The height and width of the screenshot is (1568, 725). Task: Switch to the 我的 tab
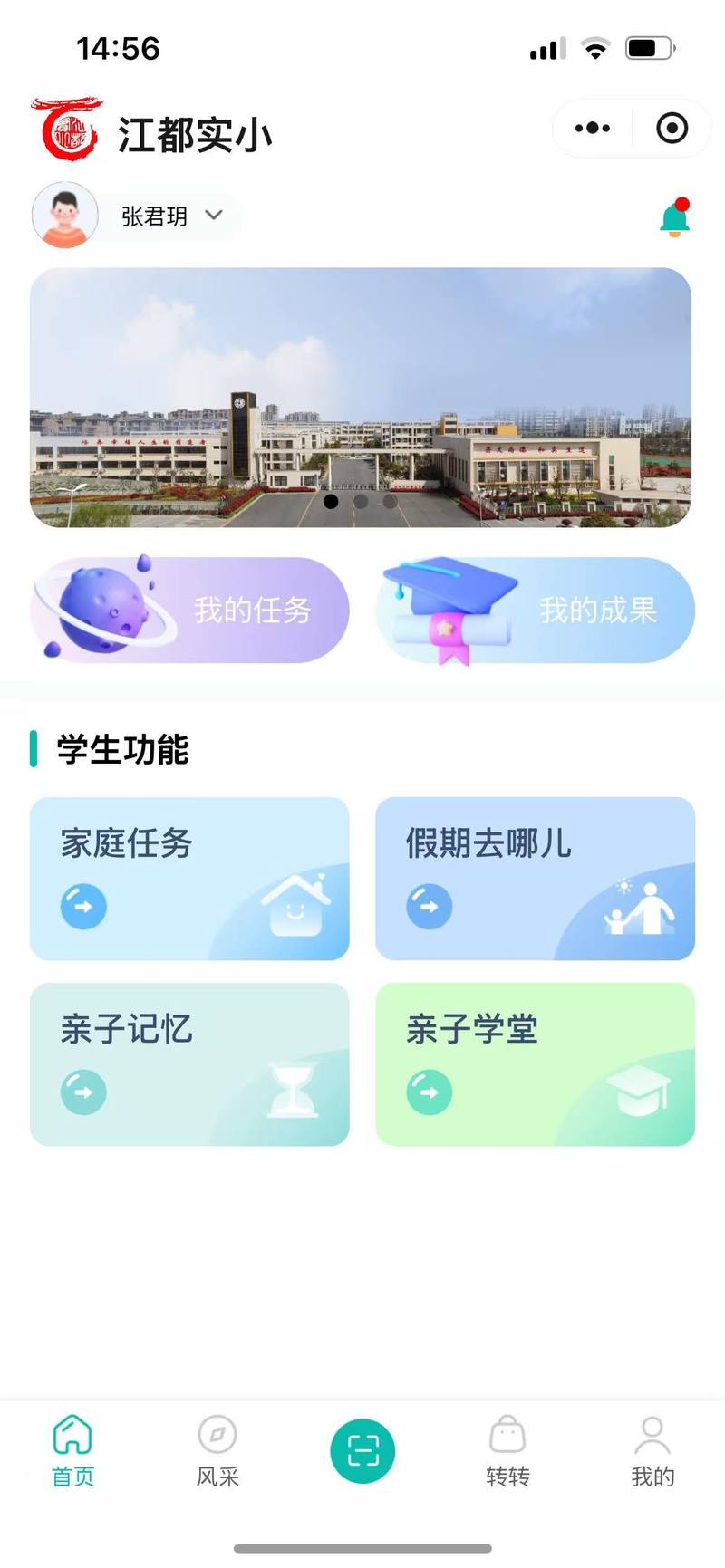point(652,1451)
